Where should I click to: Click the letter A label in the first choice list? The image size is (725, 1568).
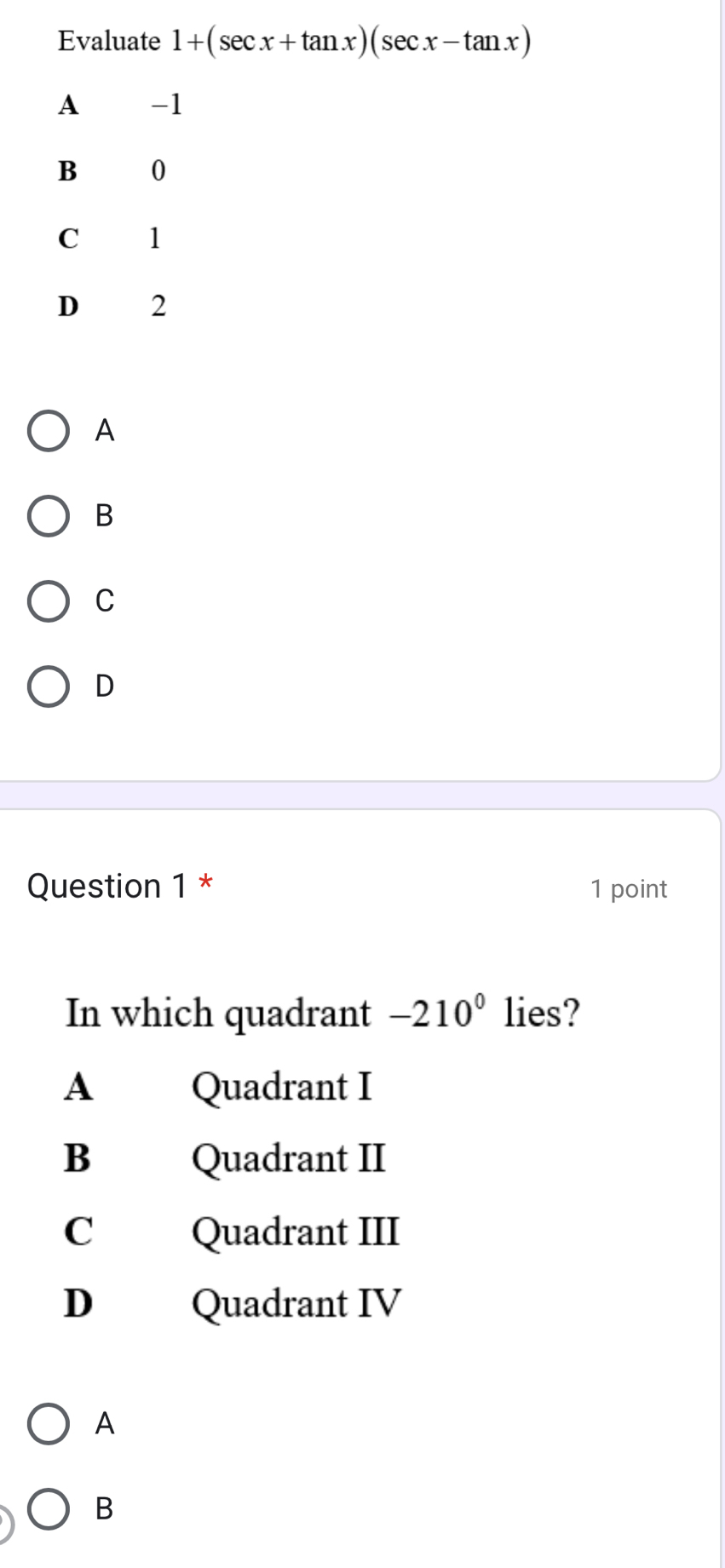click(69, 106)
